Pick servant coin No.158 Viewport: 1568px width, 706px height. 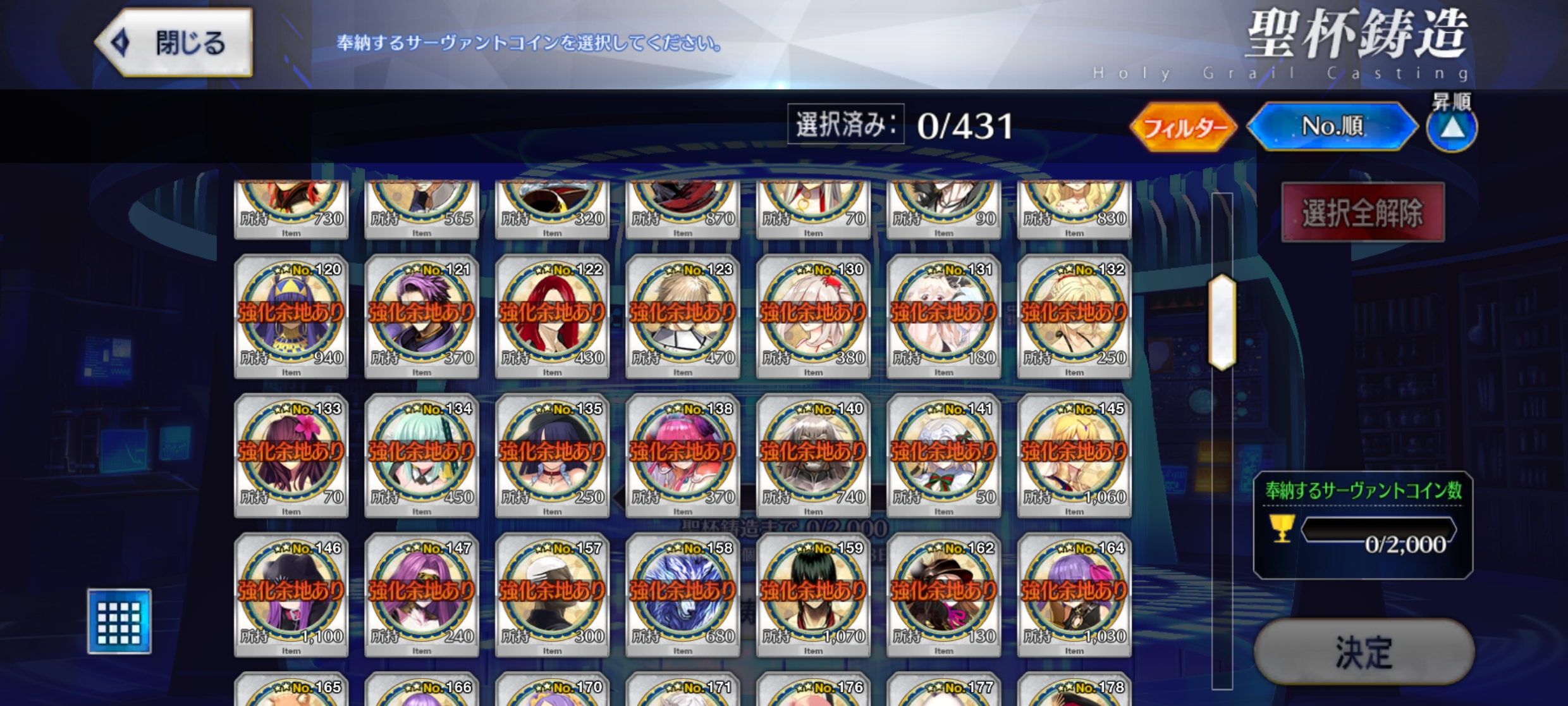click(x=683, y=595)
